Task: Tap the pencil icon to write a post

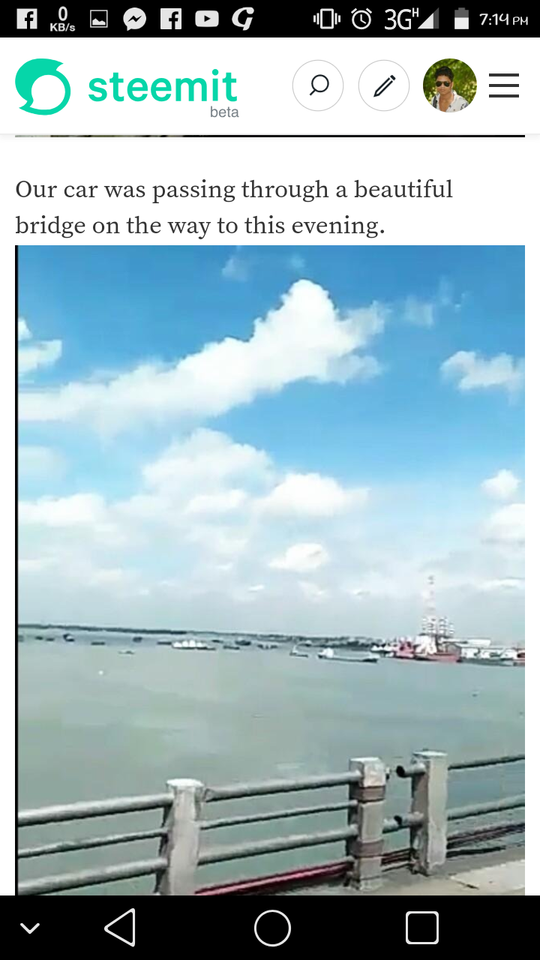Action: coord(384,85)
